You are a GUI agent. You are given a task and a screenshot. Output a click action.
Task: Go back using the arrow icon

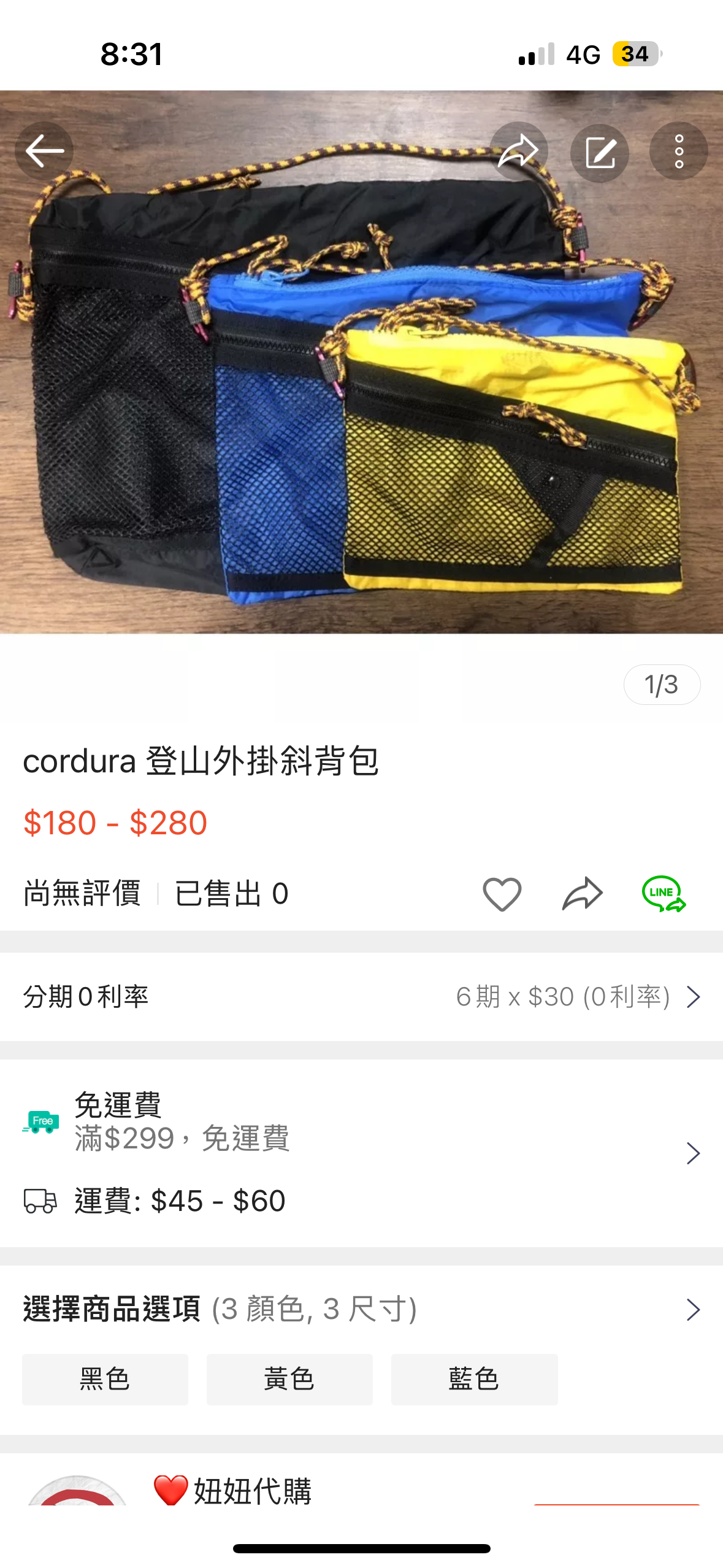click(x=44, y=151)
